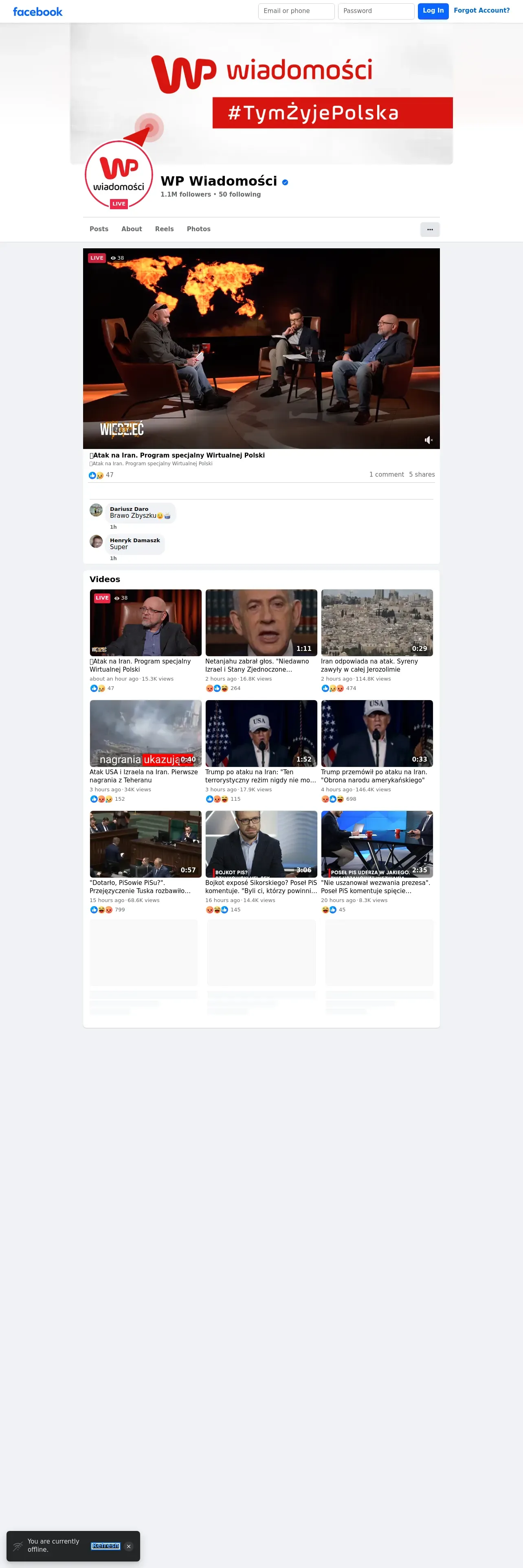Viewport: 523px width, 1568px height.
Task: Unmute the live video
Action: (x=429, y=440)
